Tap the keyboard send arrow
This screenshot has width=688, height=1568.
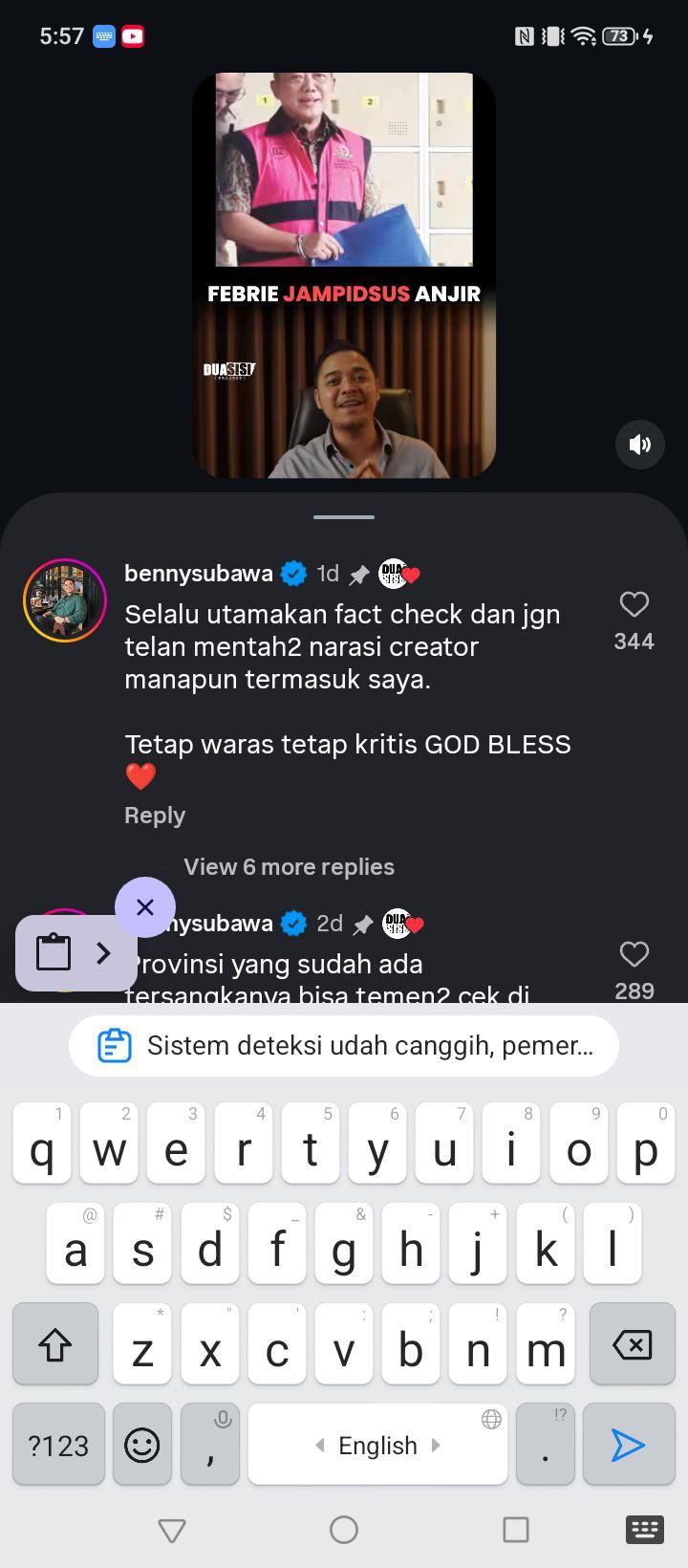point(628,1445)
